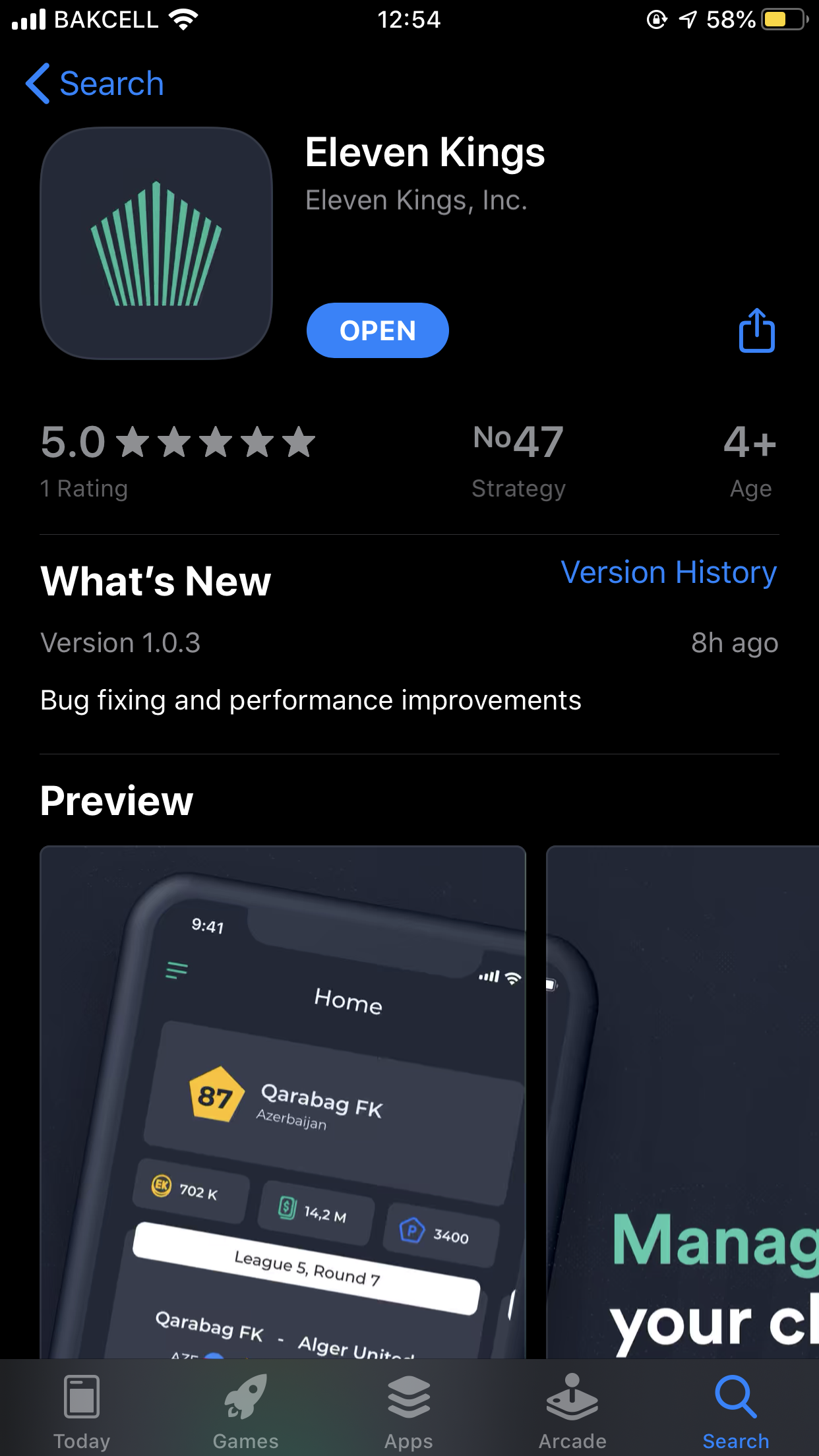Go back to Search results

96,84
